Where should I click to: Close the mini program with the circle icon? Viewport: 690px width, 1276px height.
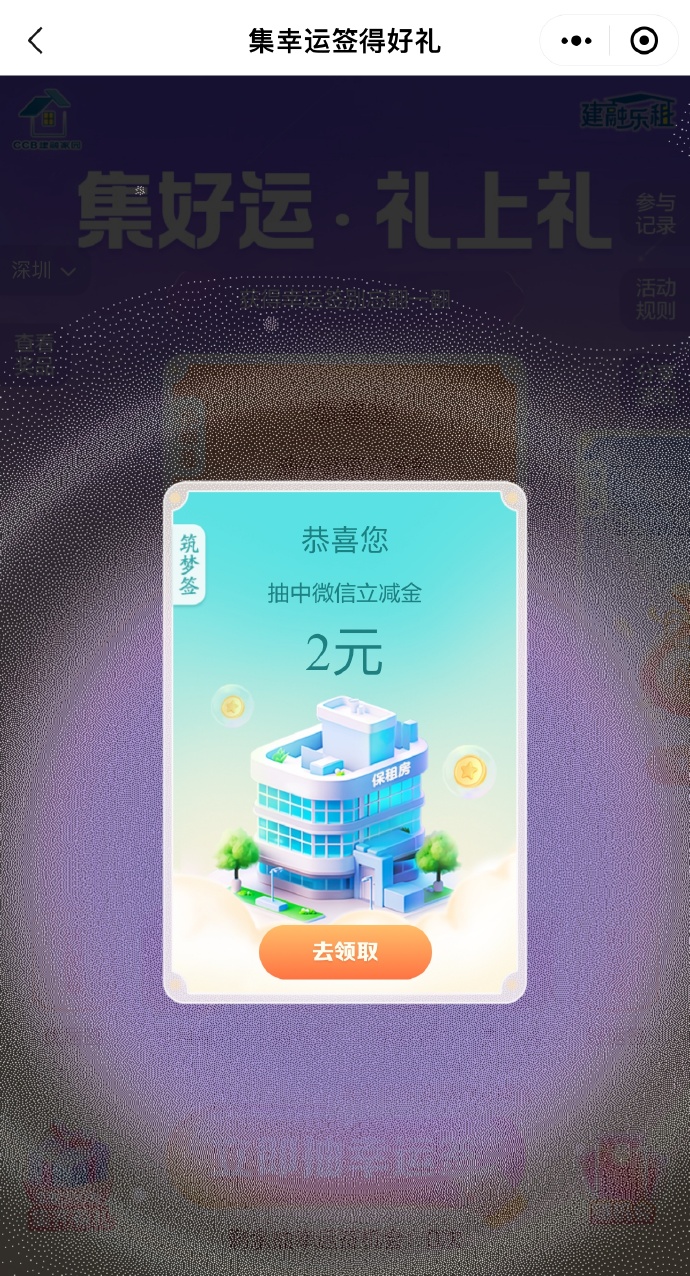tap(644, 41)
